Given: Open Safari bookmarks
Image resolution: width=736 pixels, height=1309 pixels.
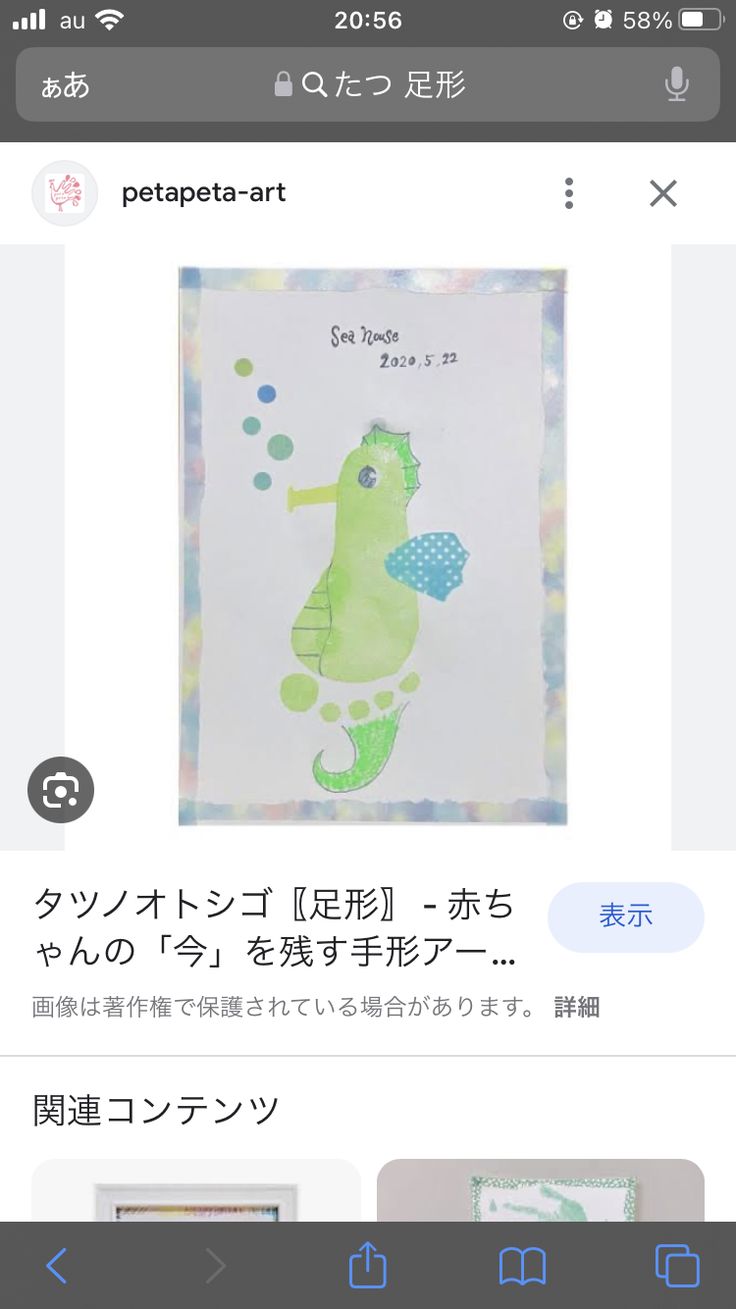Looking at the screenshot, I should coord(522,1266).
